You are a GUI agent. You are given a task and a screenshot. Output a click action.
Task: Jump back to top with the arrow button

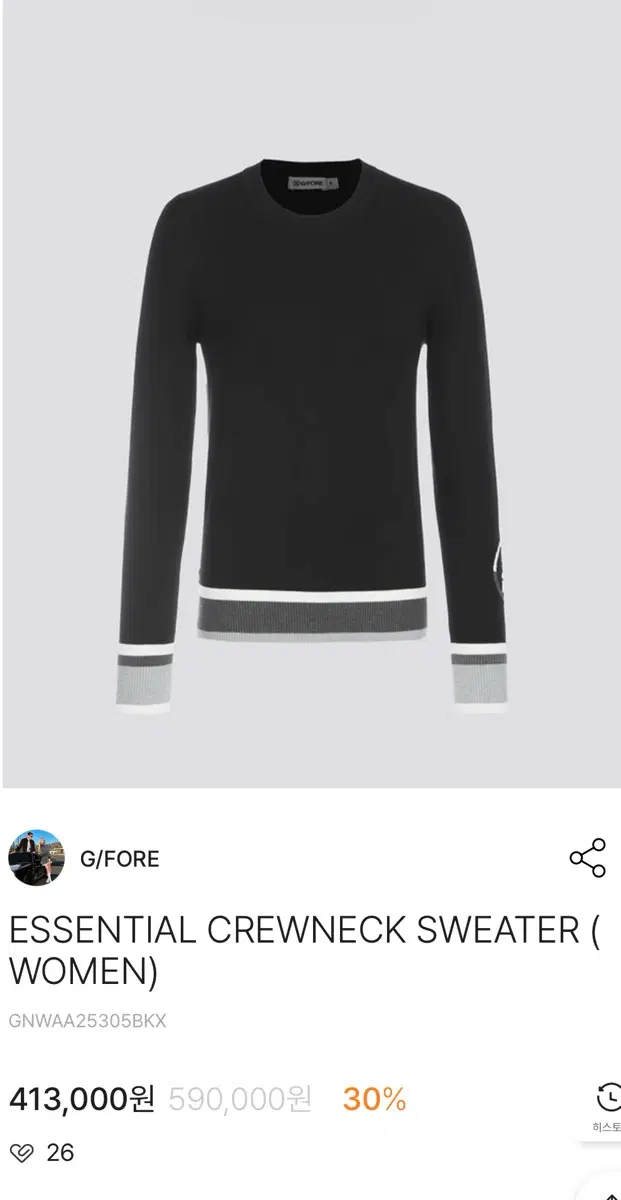click(x=611, y=1192)
